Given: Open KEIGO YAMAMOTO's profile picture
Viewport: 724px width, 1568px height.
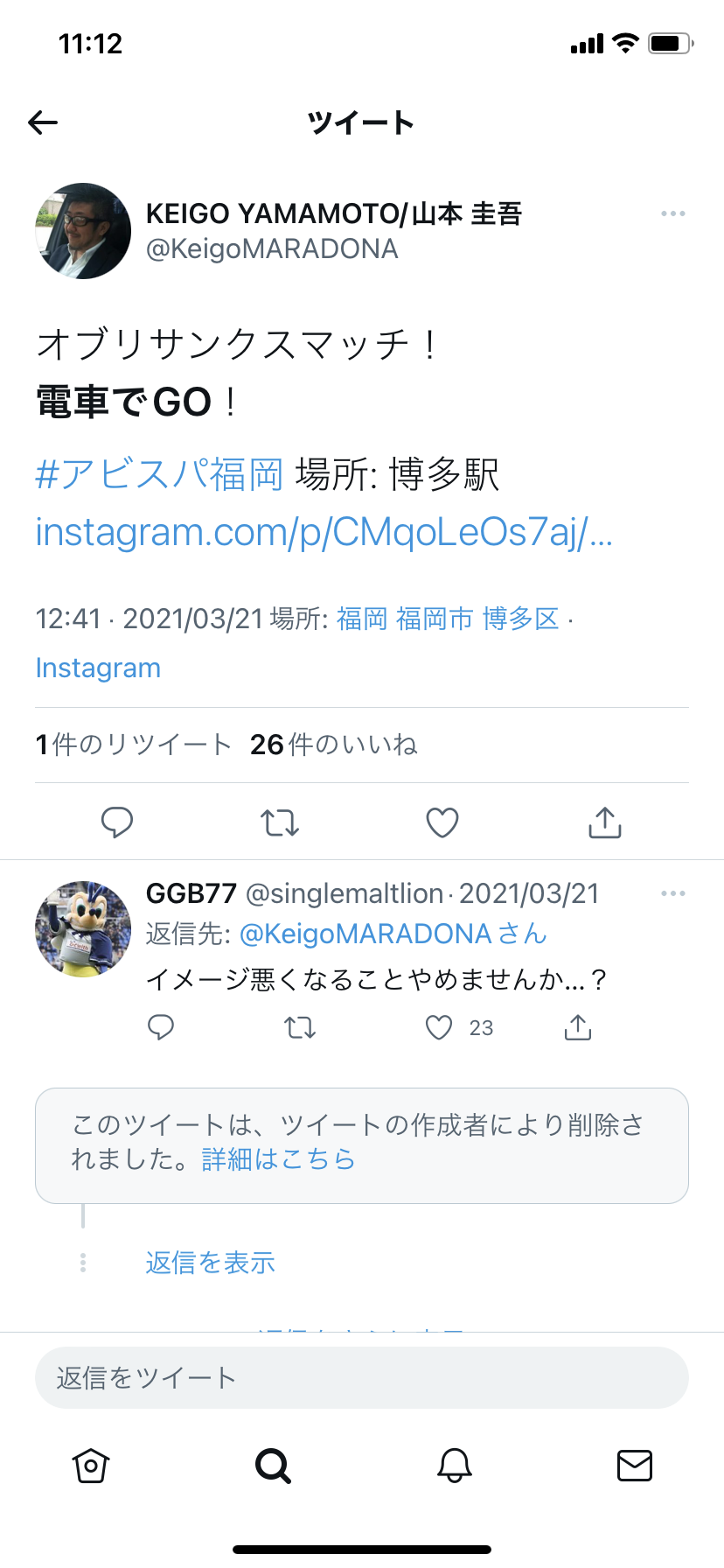Looking at the screenshot, I should coord(83,231).
